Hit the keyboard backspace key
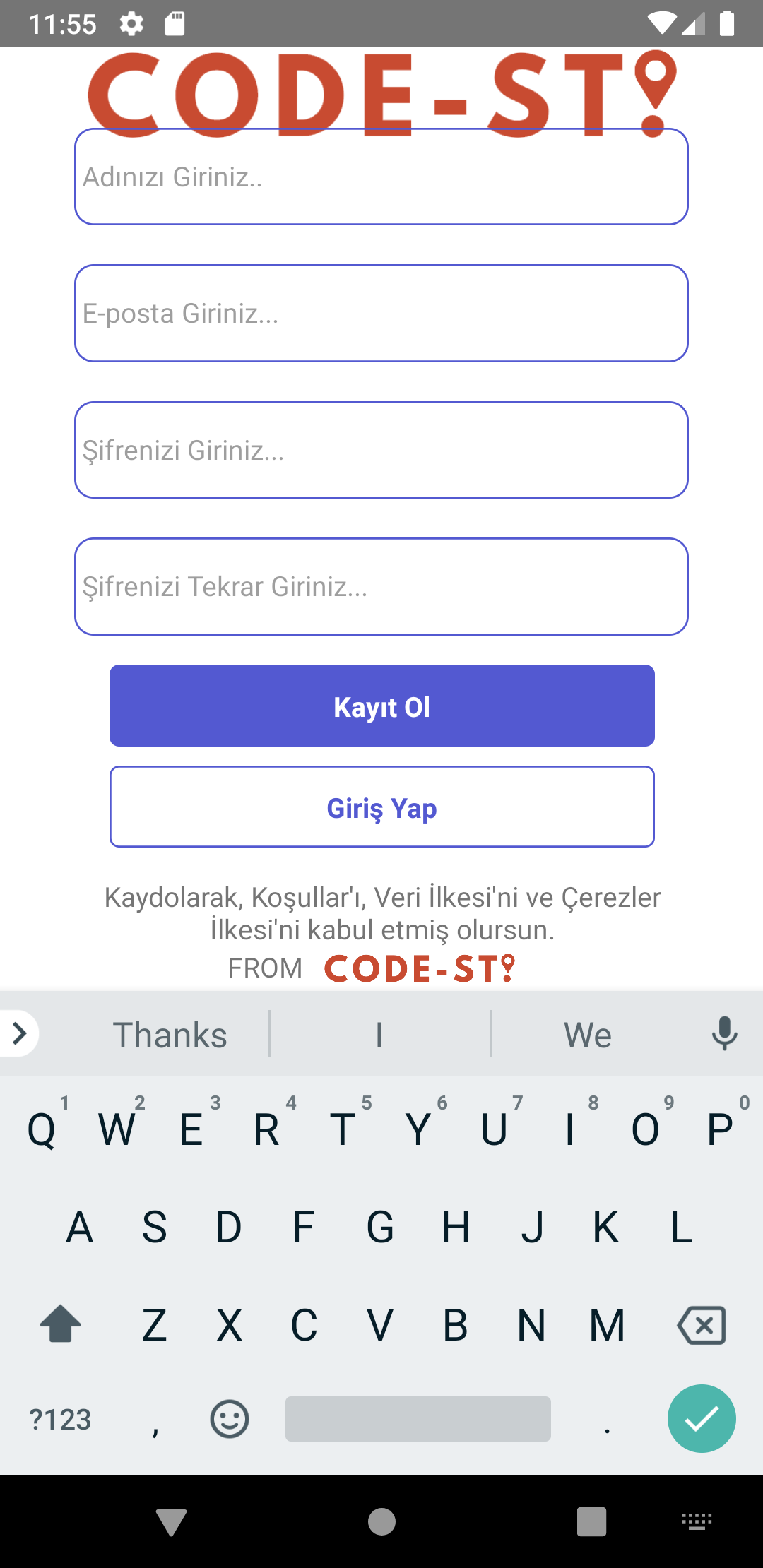This screenshot has height=1568, width=763. click(701, 1325)
